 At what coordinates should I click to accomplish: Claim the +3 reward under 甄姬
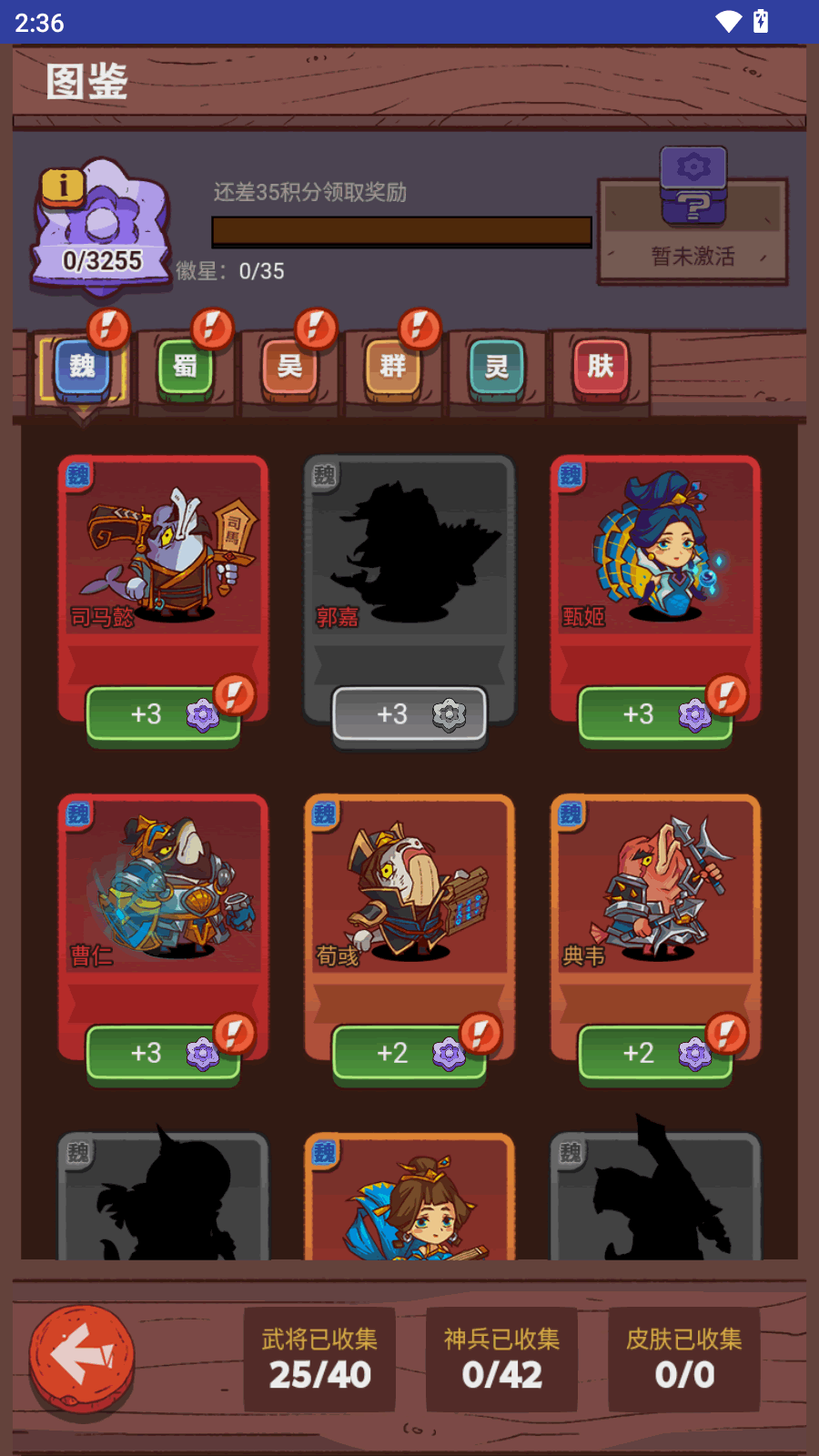655,714
